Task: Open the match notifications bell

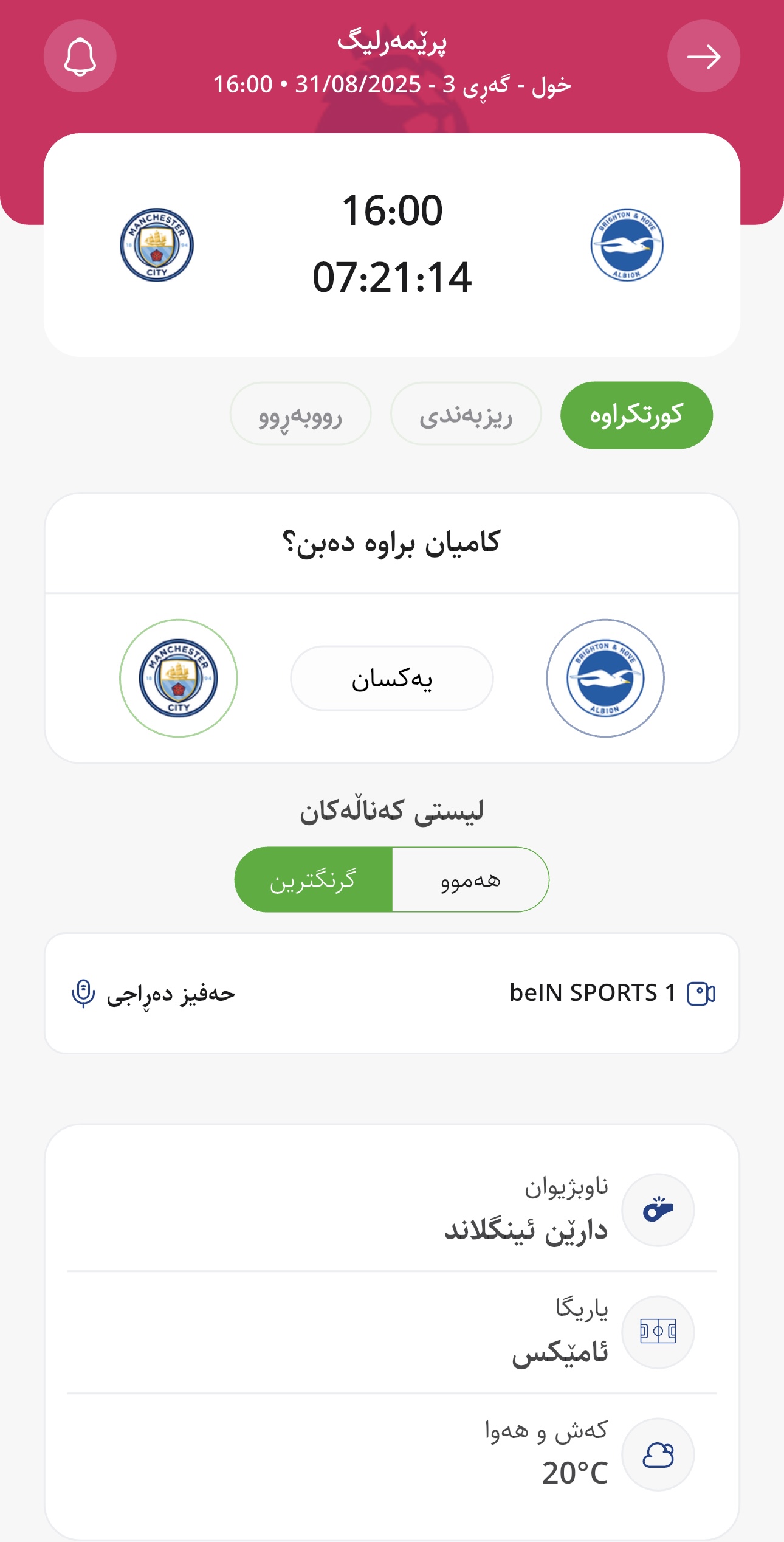Action: tap(80, 57)
